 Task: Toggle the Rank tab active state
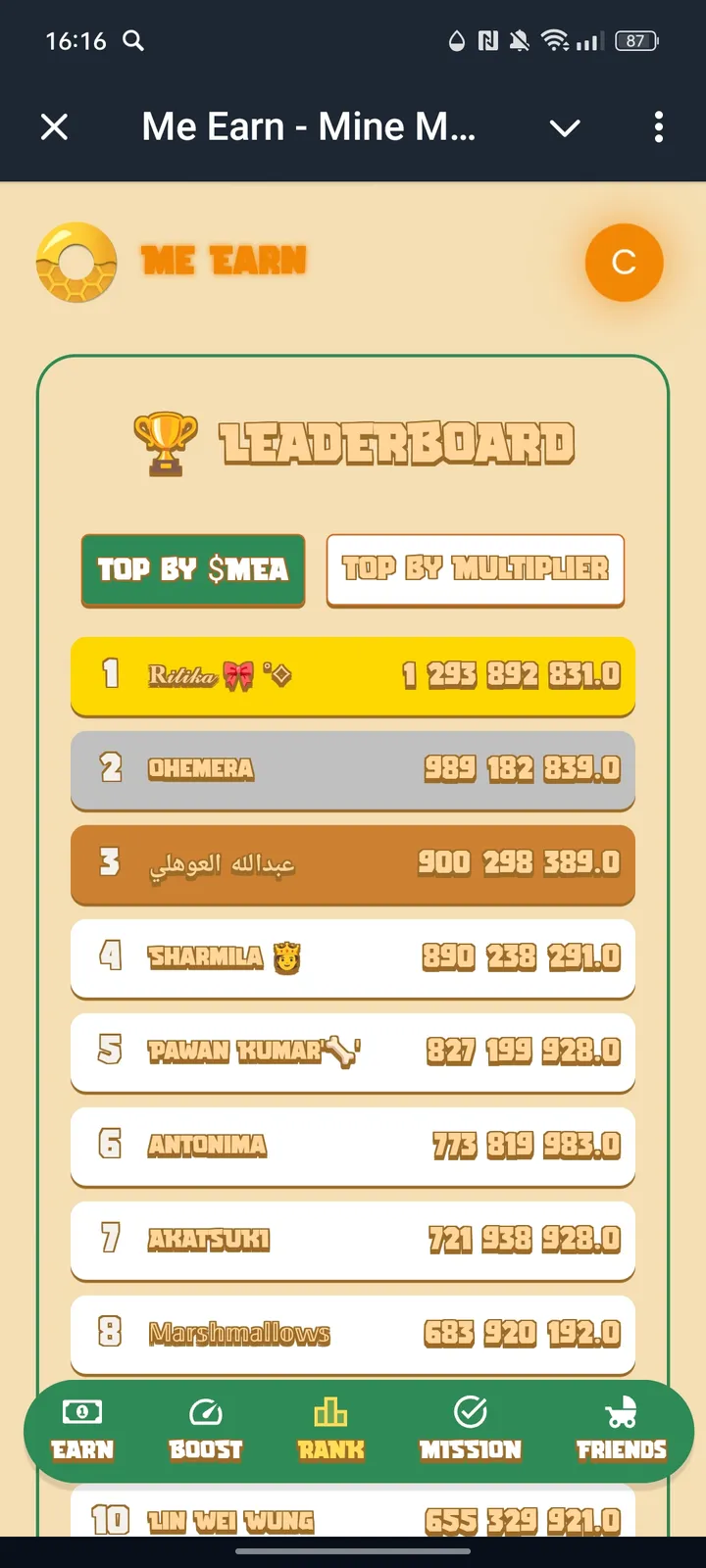[x=329, y=1431]
